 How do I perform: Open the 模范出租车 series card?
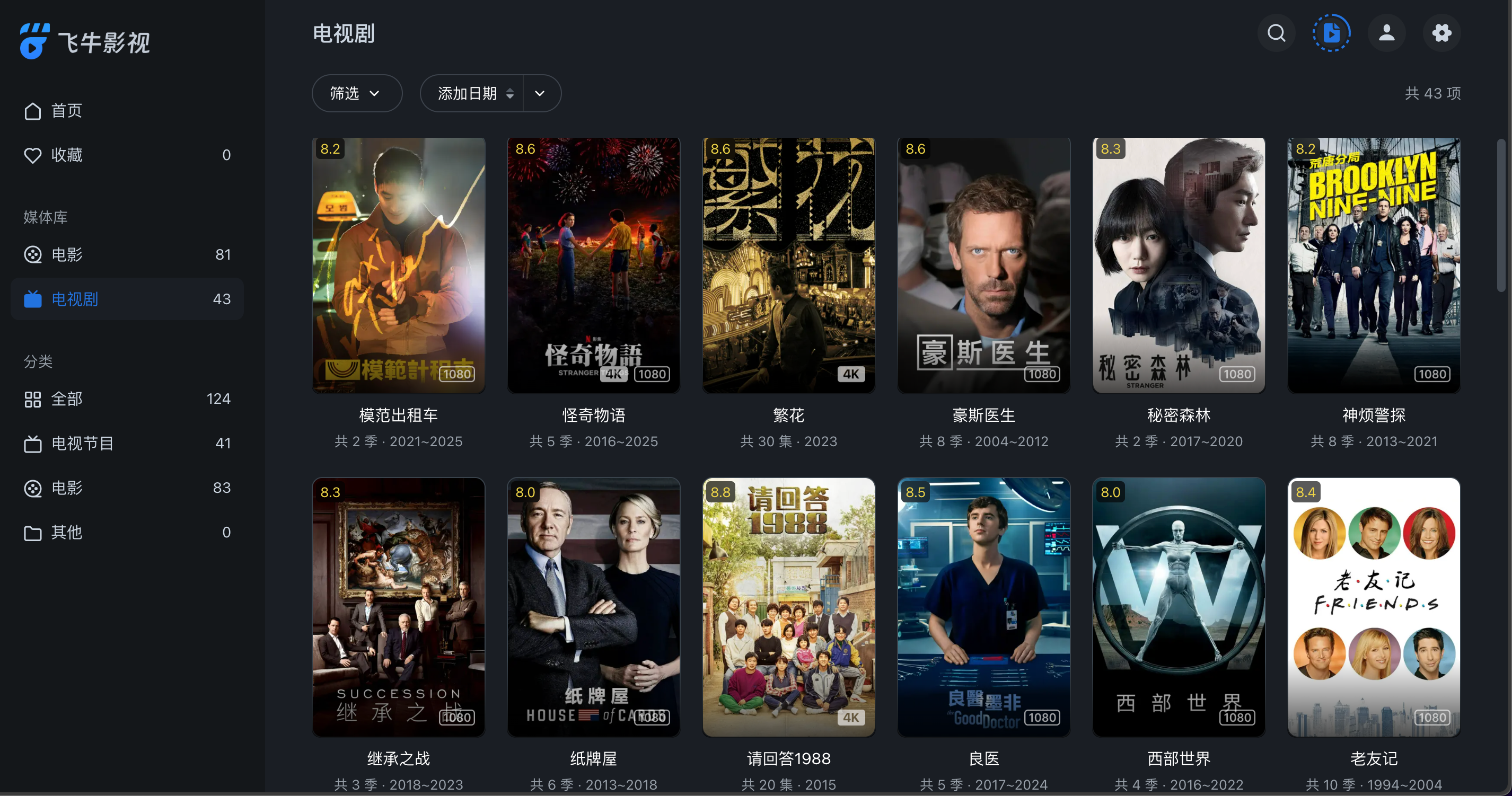399,266
